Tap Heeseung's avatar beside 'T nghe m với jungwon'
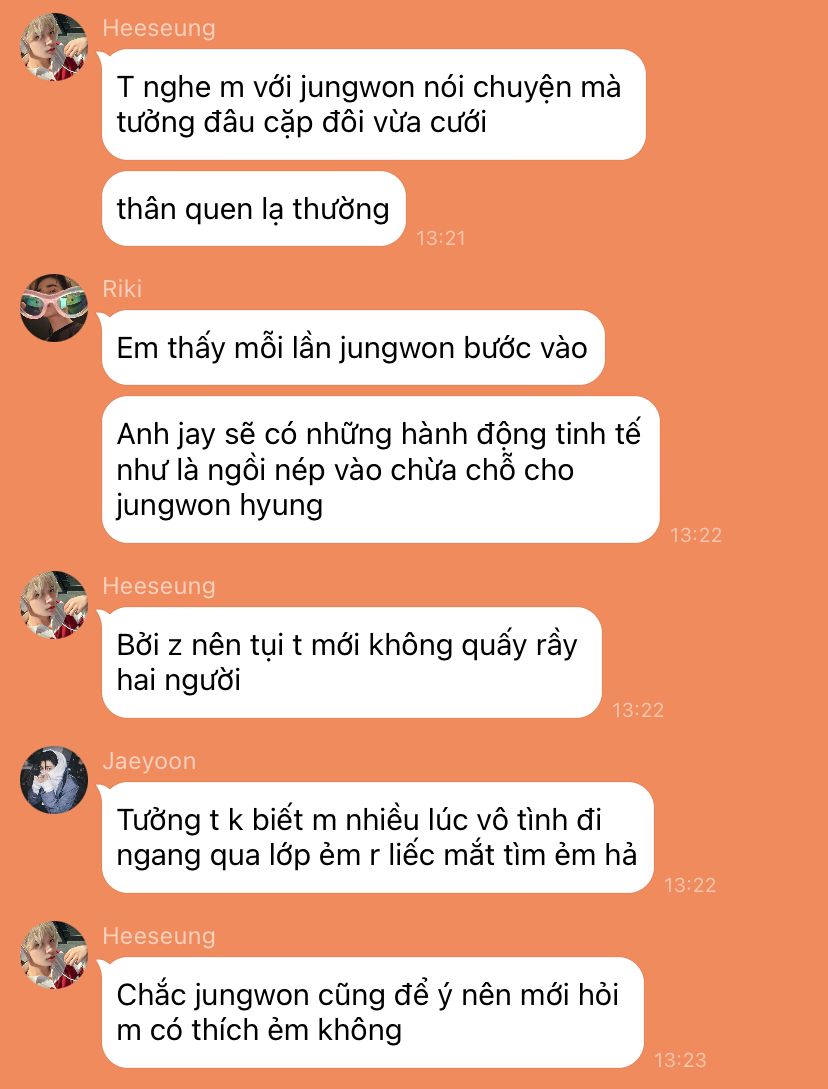Viewport: 828px width, 1089px height. point(54,47)
